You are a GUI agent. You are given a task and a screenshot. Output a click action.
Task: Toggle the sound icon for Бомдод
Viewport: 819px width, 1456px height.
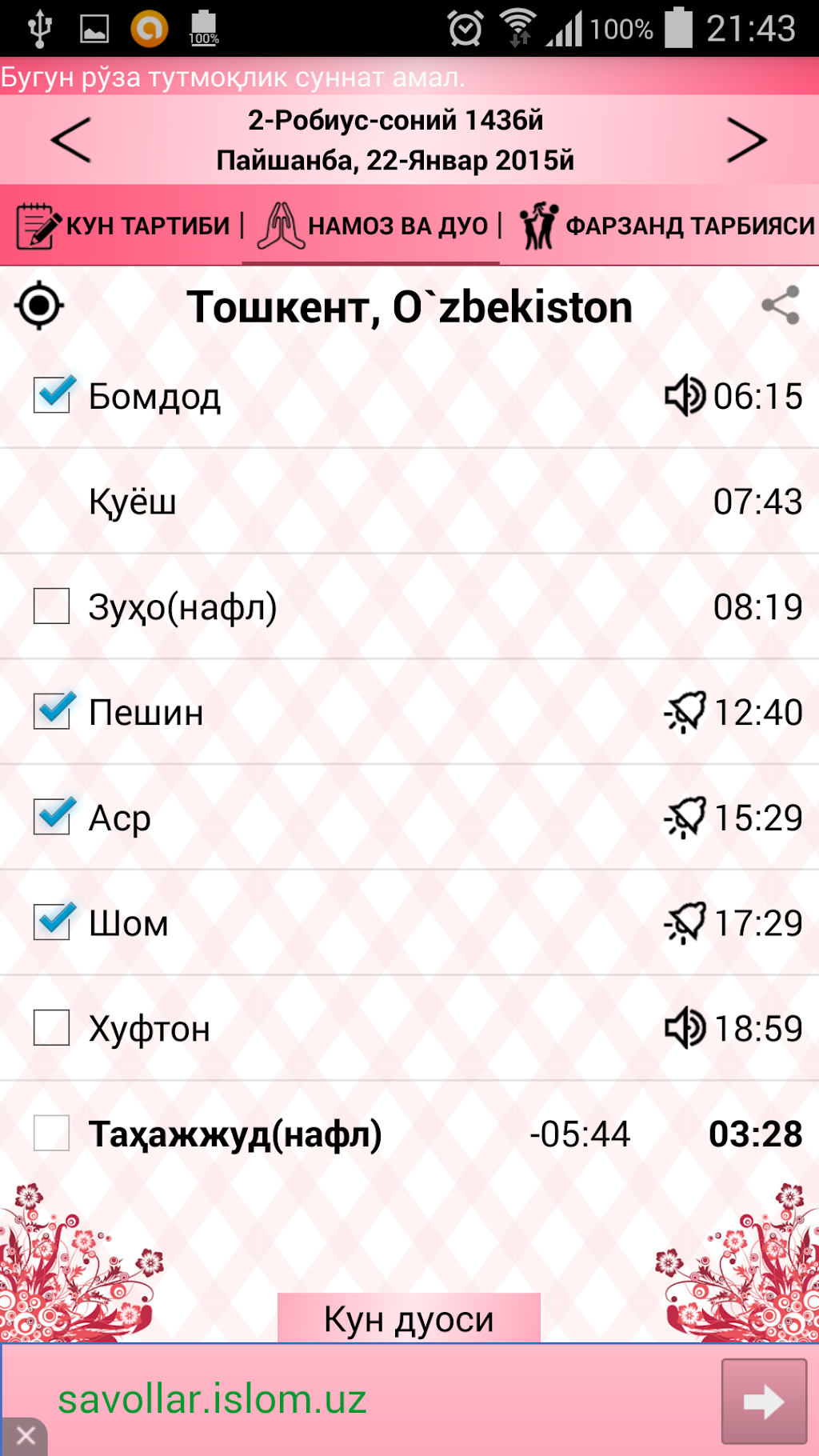point(685,396)
